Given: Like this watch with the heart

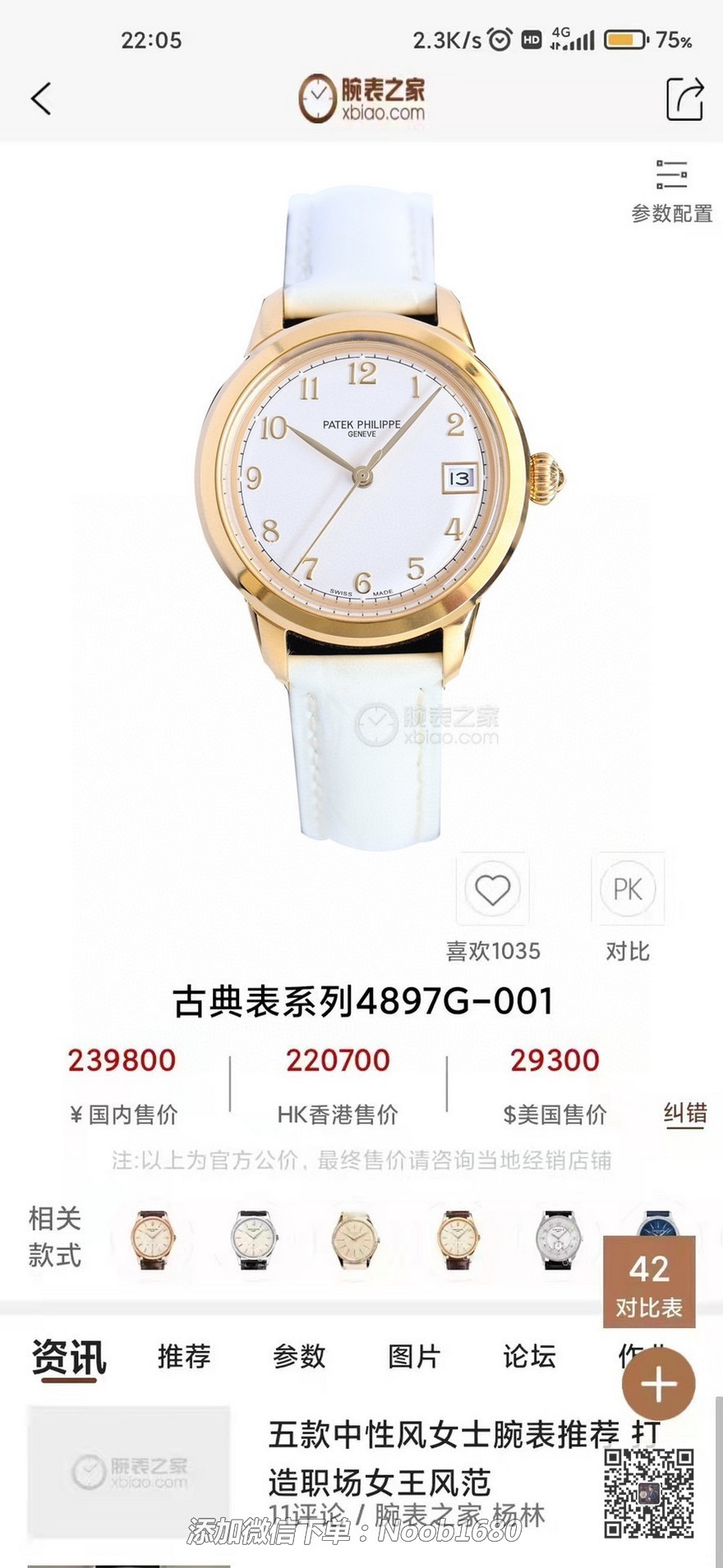Looking at the screenshot, I should pos(492,890).
